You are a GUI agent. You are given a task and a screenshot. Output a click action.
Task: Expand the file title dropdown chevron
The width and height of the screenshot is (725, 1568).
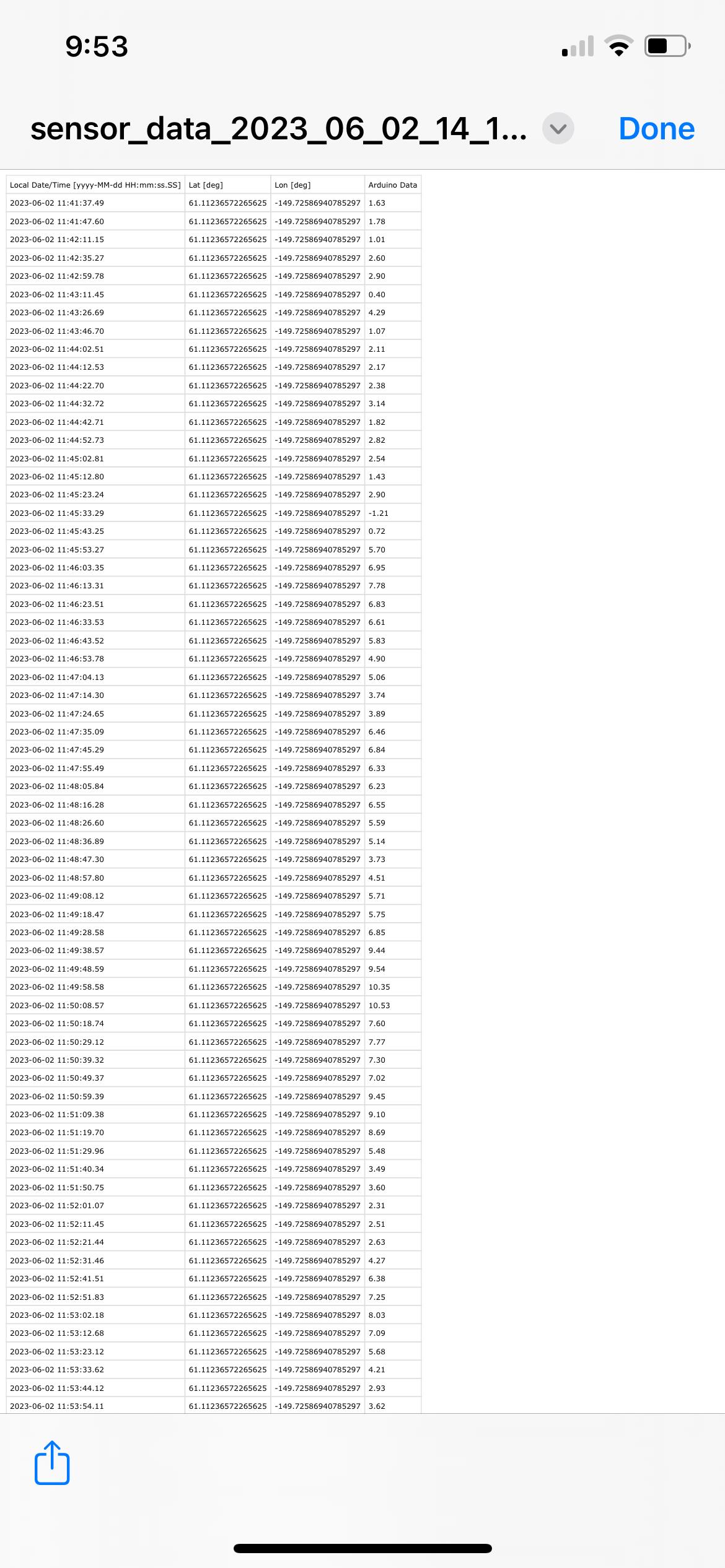[x=558, y=129]
